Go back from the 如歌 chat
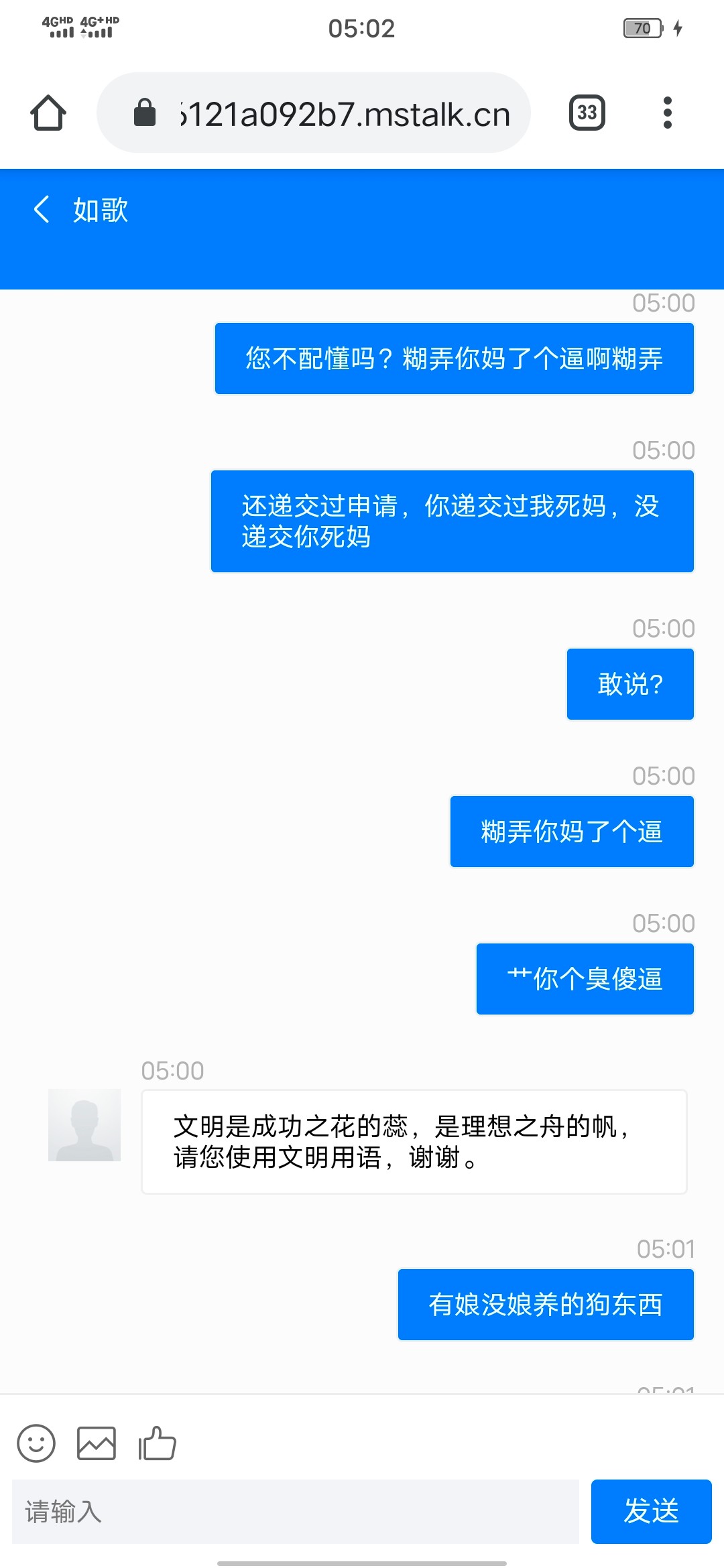 [x=42, y=209]
